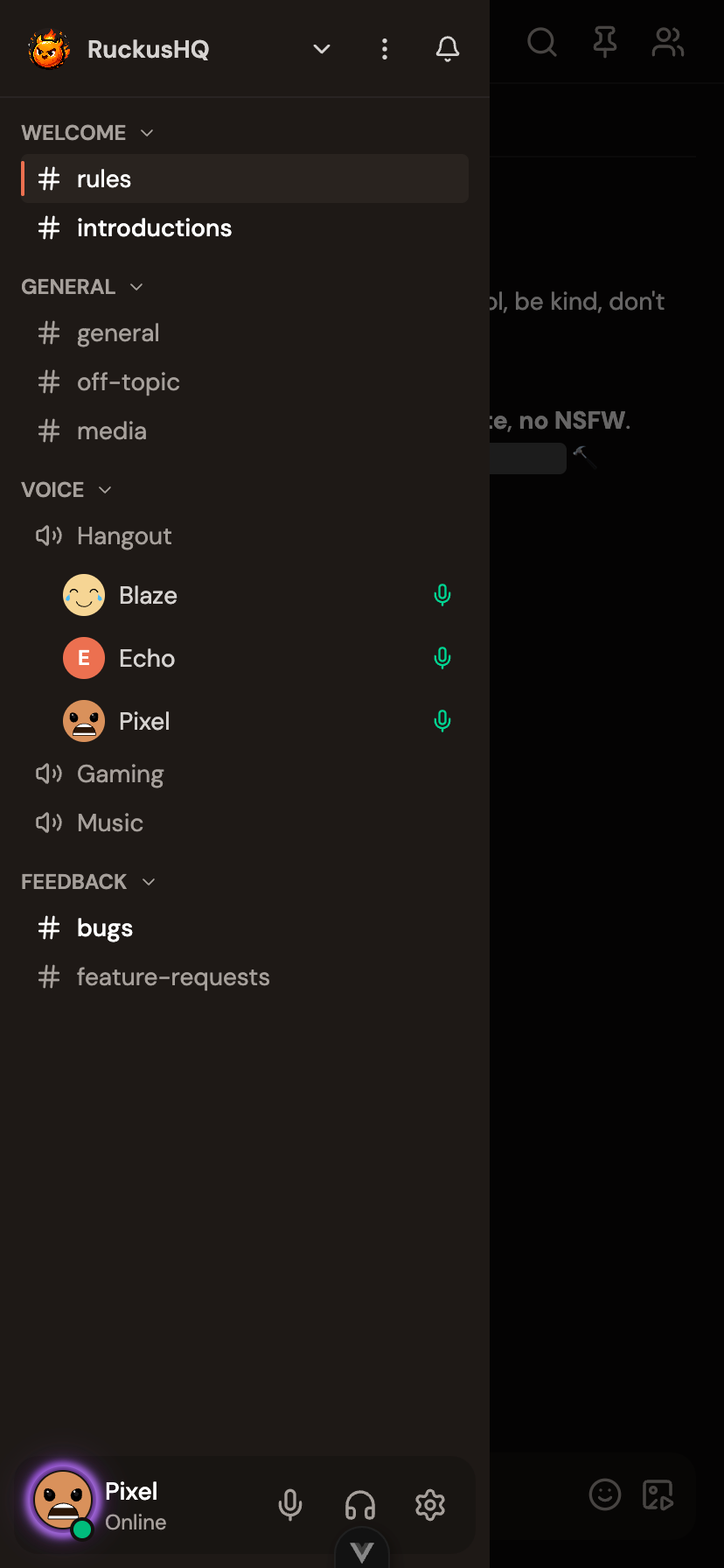This screenshot has height=1568, width=724.
Task: Open the bugs channel
Action: [104, 927]
